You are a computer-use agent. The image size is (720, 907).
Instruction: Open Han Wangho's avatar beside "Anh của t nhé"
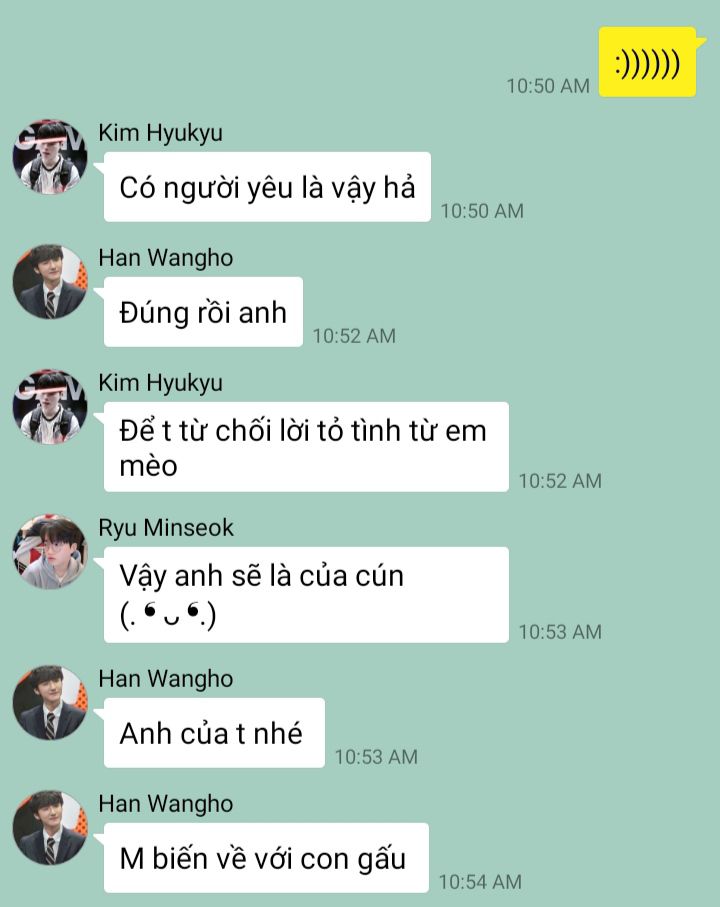click(50, 703)
